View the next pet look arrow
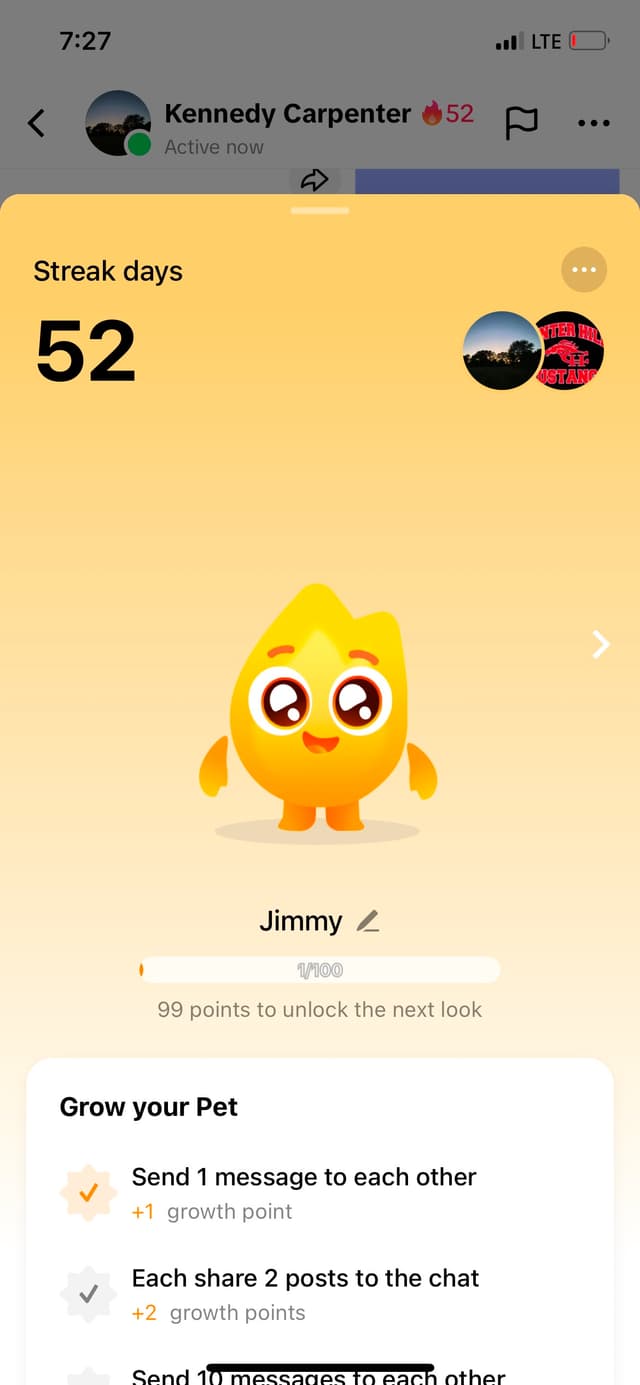Screen dimensions: 640x1385 (x=600, y=644)
